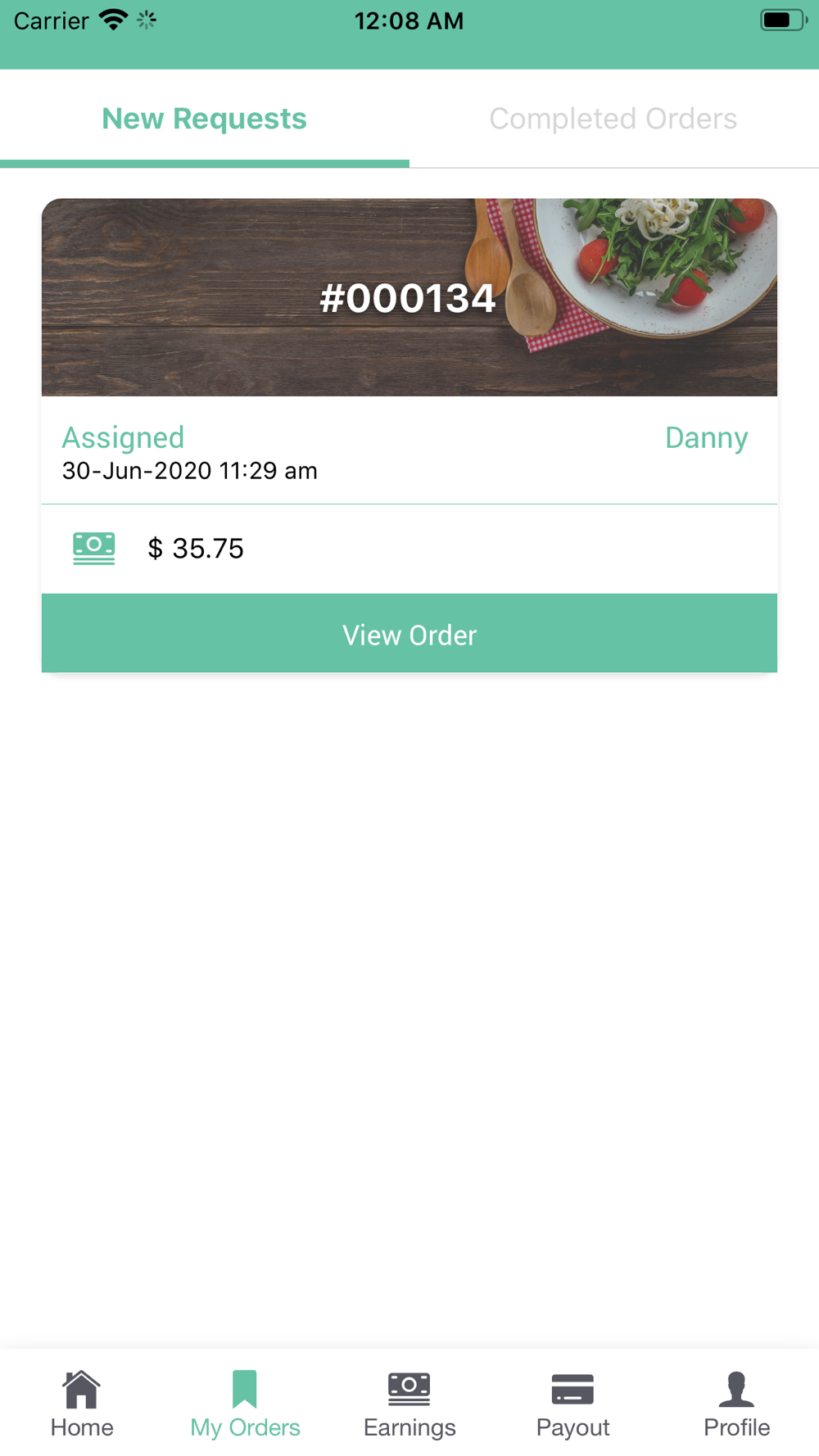Go to the Profile tab
819x1456 pixels.
737,1404
